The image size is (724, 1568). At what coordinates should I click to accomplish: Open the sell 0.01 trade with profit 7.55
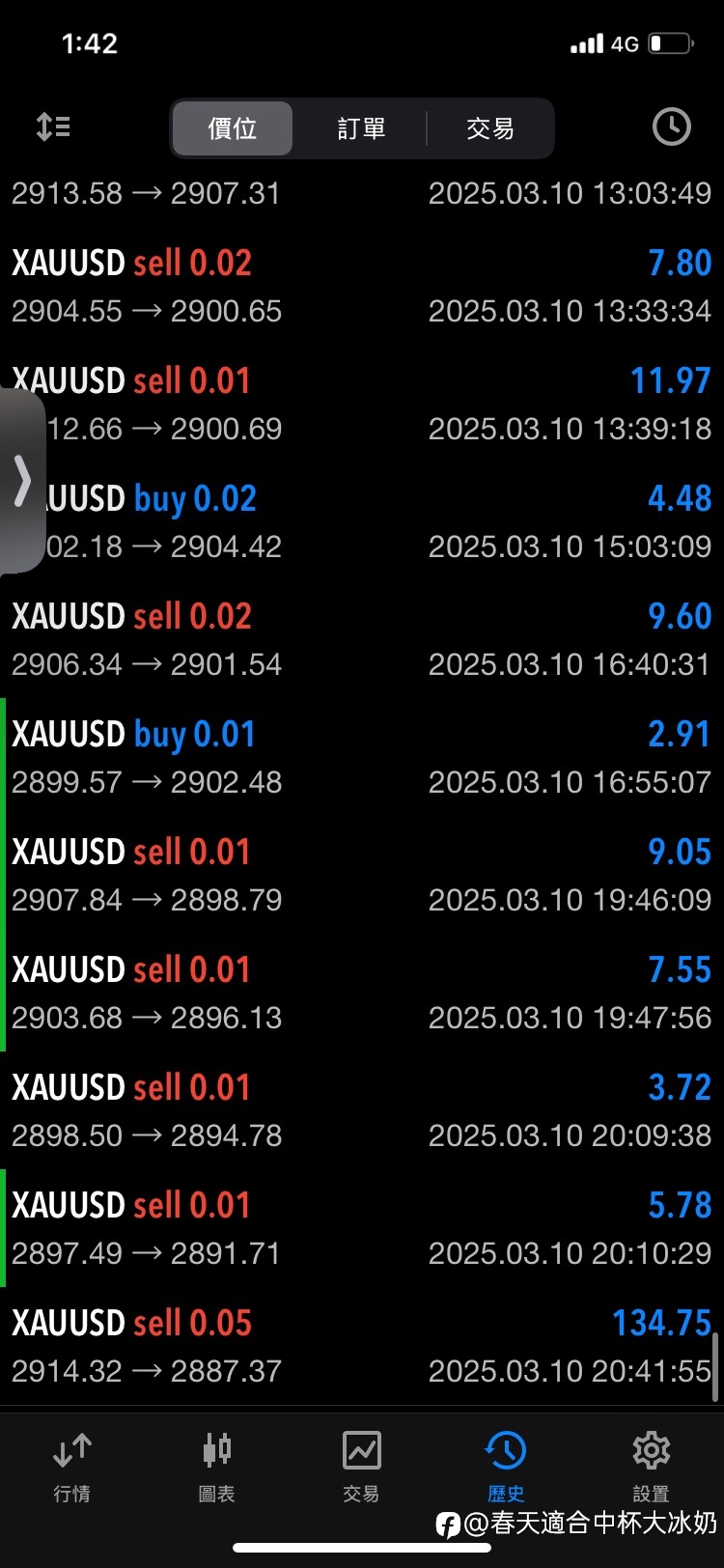click(362, 993)
